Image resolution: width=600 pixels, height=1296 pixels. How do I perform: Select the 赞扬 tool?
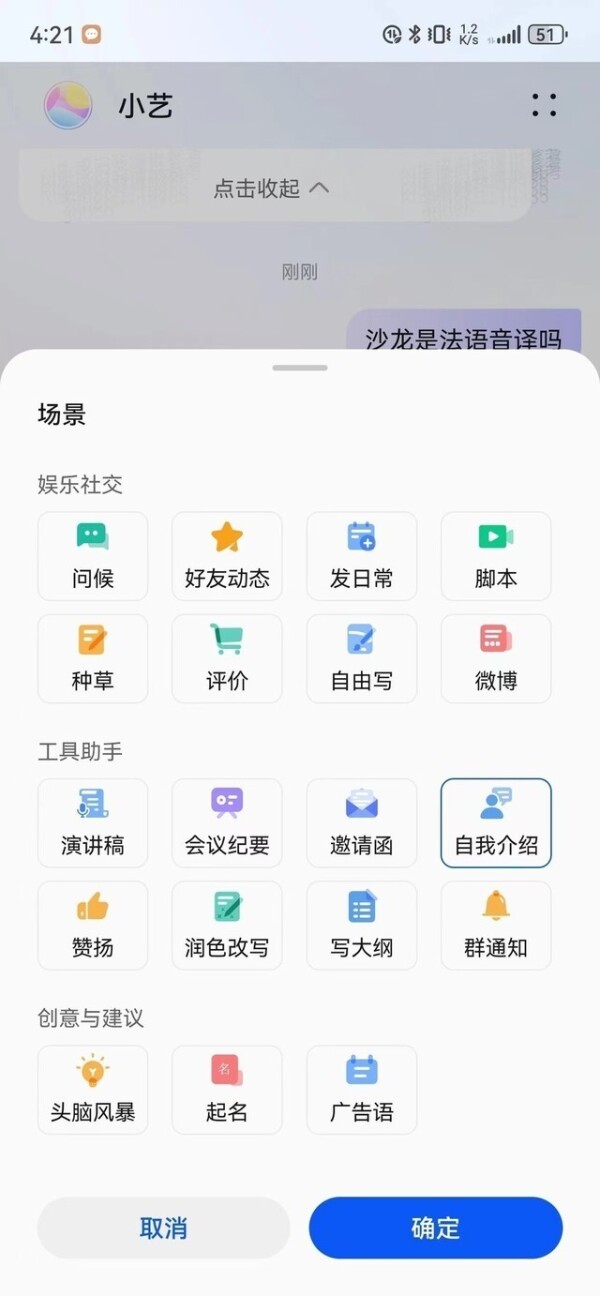(93, 925)
